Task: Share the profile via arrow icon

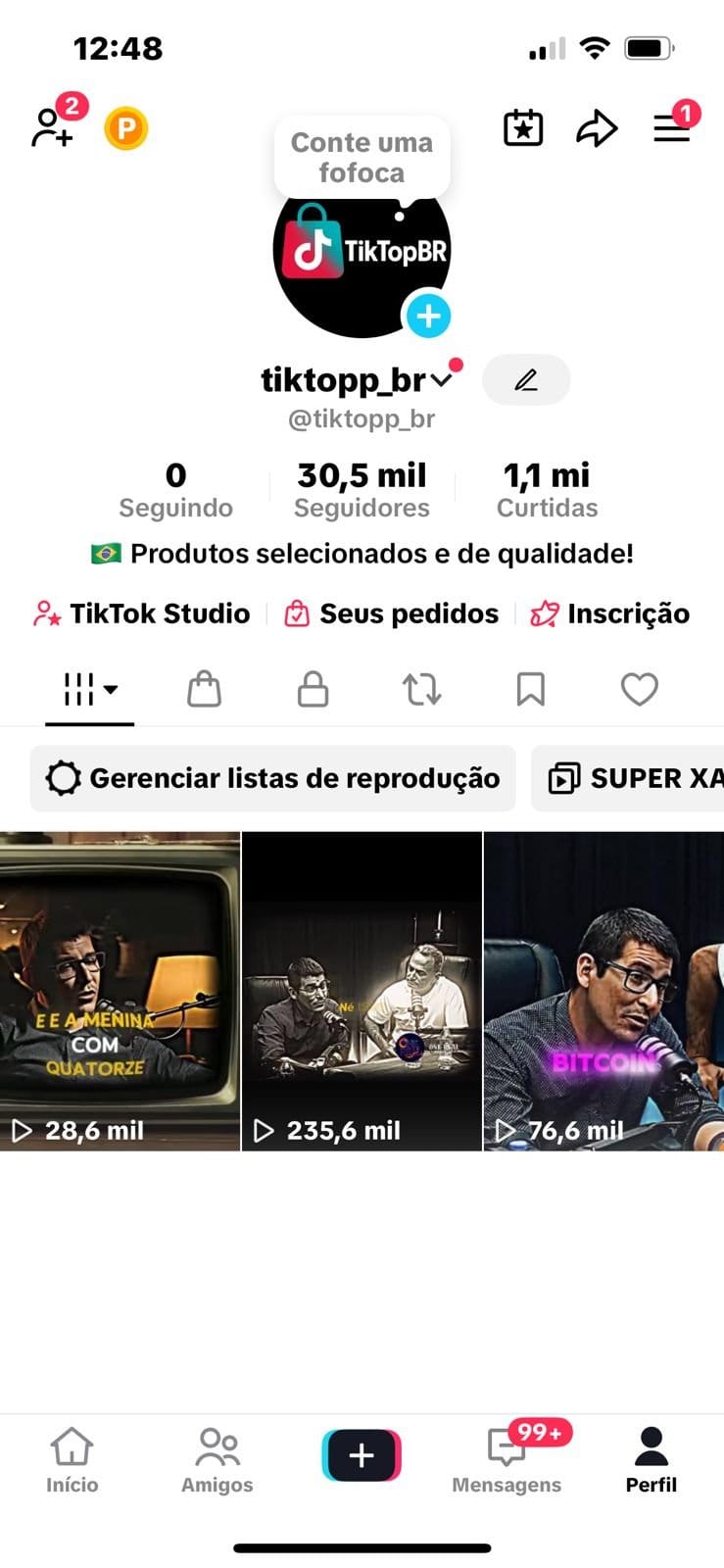Action: (x=597, y=127)
